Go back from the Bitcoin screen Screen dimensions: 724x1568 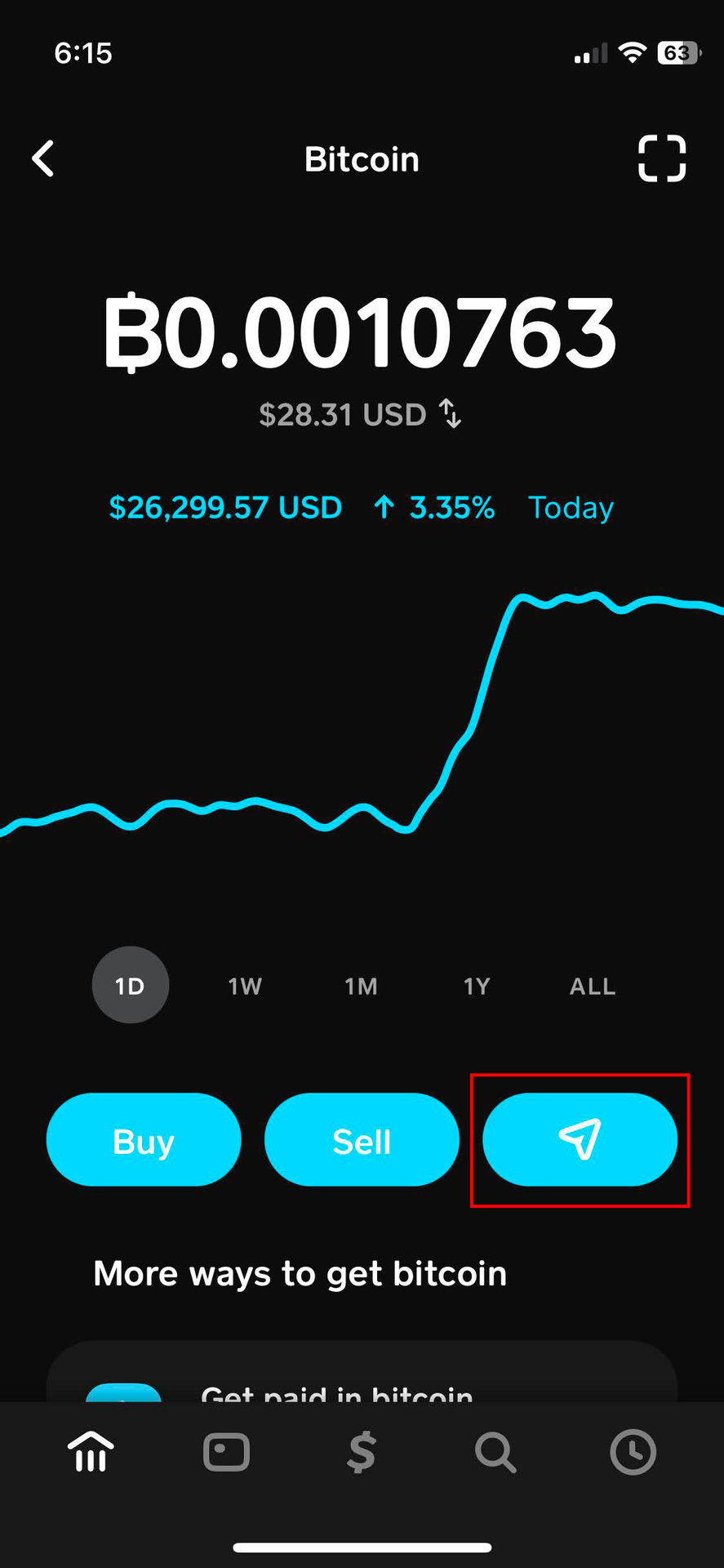tap(44, 158)
